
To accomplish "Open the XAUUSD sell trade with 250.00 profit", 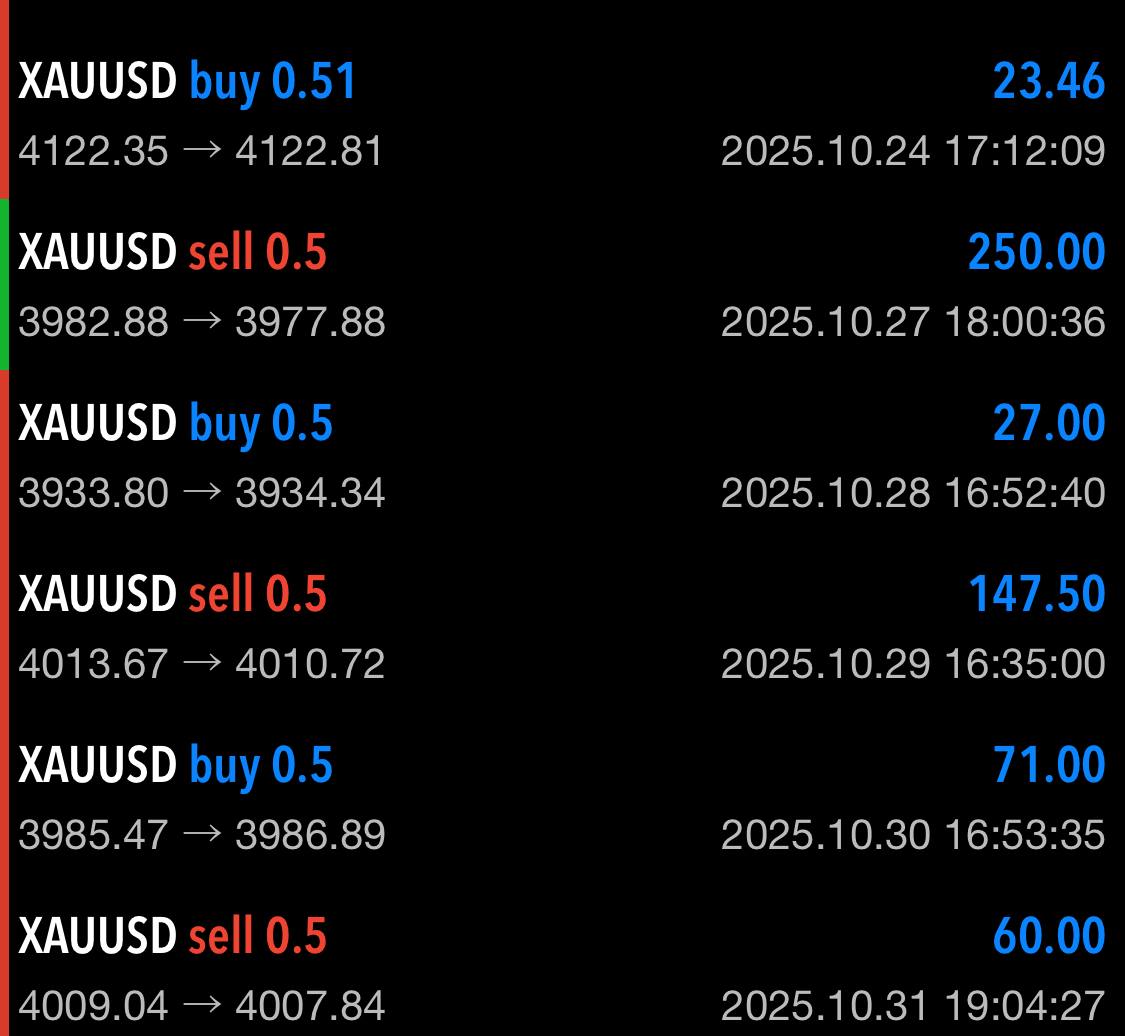I will pos(560,286).
